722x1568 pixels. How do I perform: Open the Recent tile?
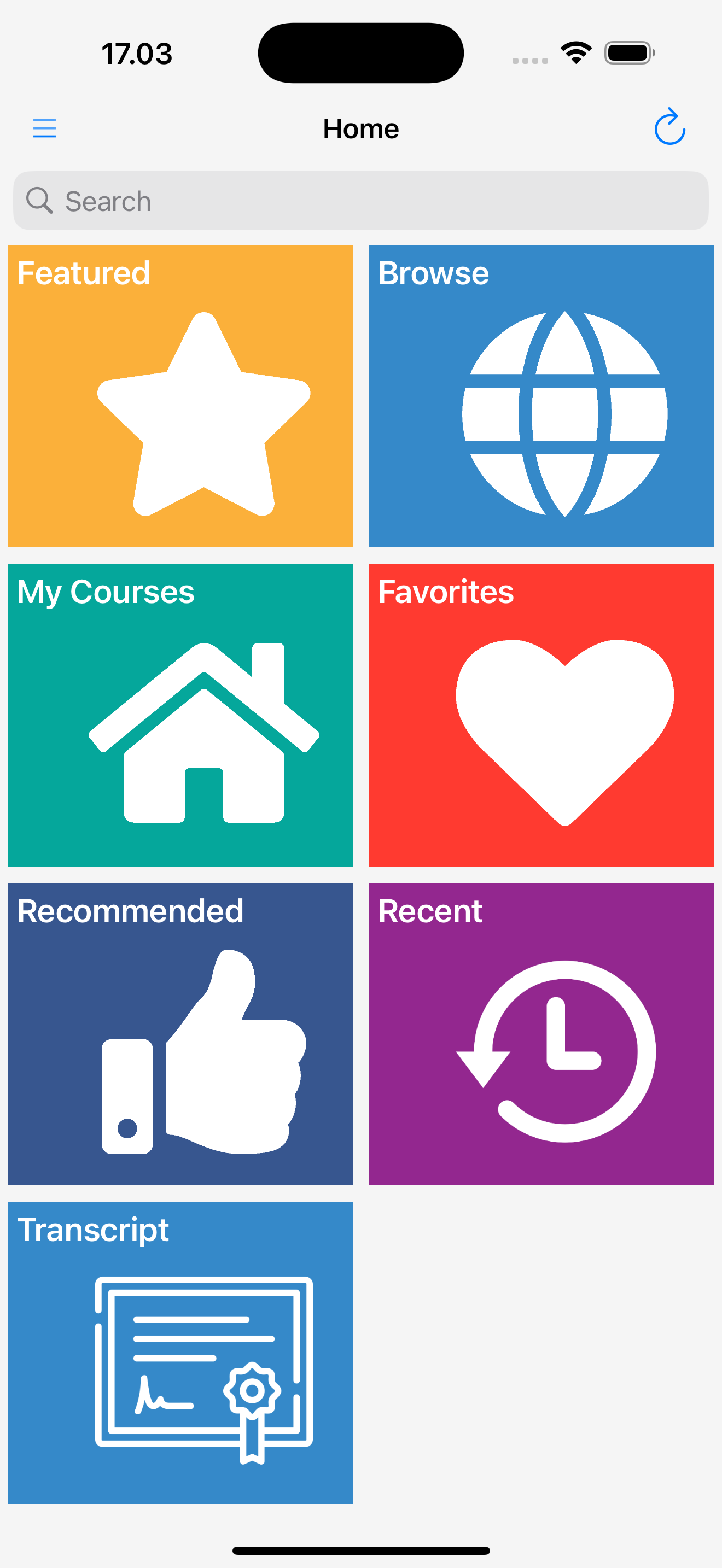[x=541, y=1034]
